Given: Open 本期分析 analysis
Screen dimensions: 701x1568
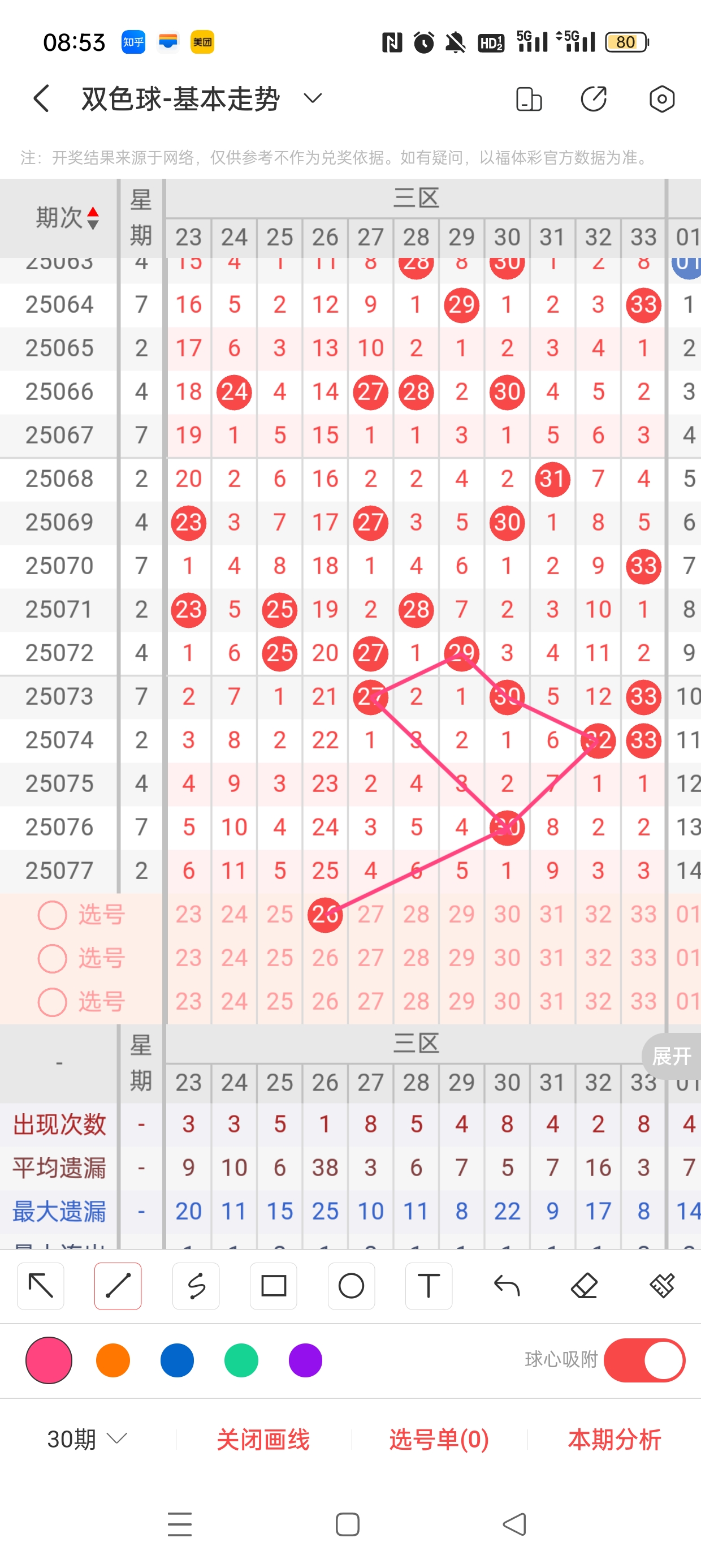Looking at the screenshot, I should click(x=614, y=1439).
